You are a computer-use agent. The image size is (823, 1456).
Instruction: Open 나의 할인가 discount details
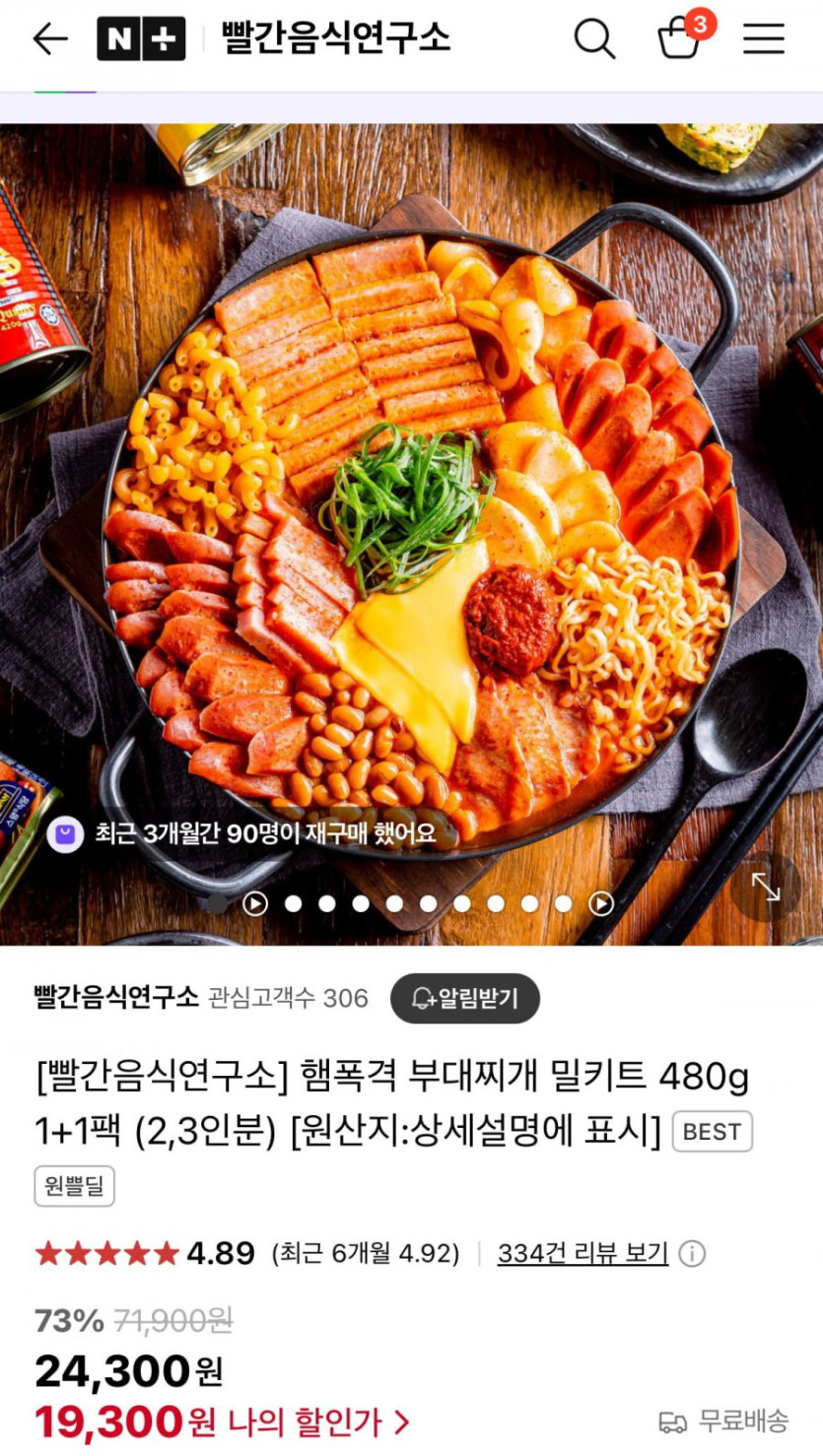pos(319,1422)
